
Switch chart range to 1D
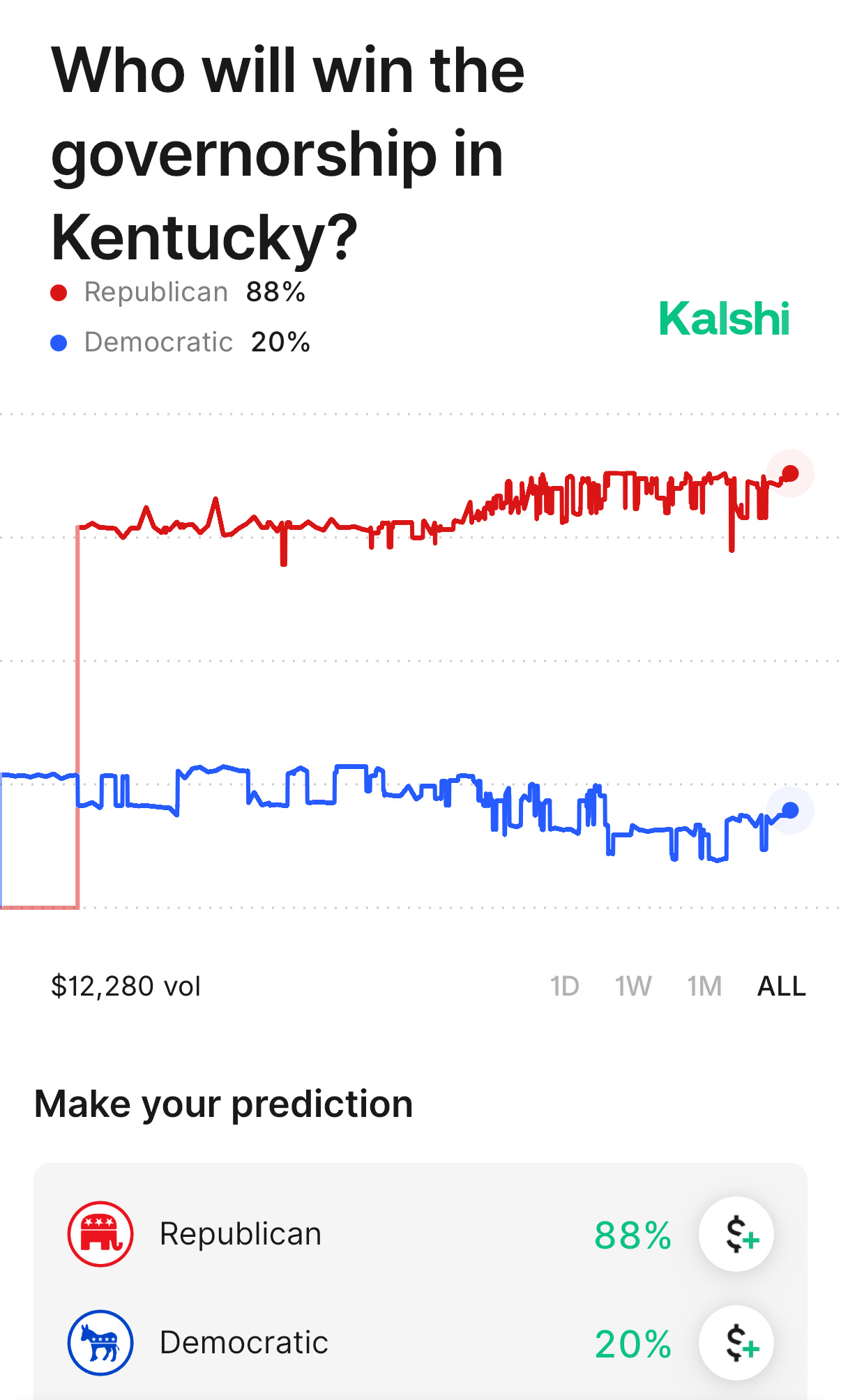pos(564,986)
